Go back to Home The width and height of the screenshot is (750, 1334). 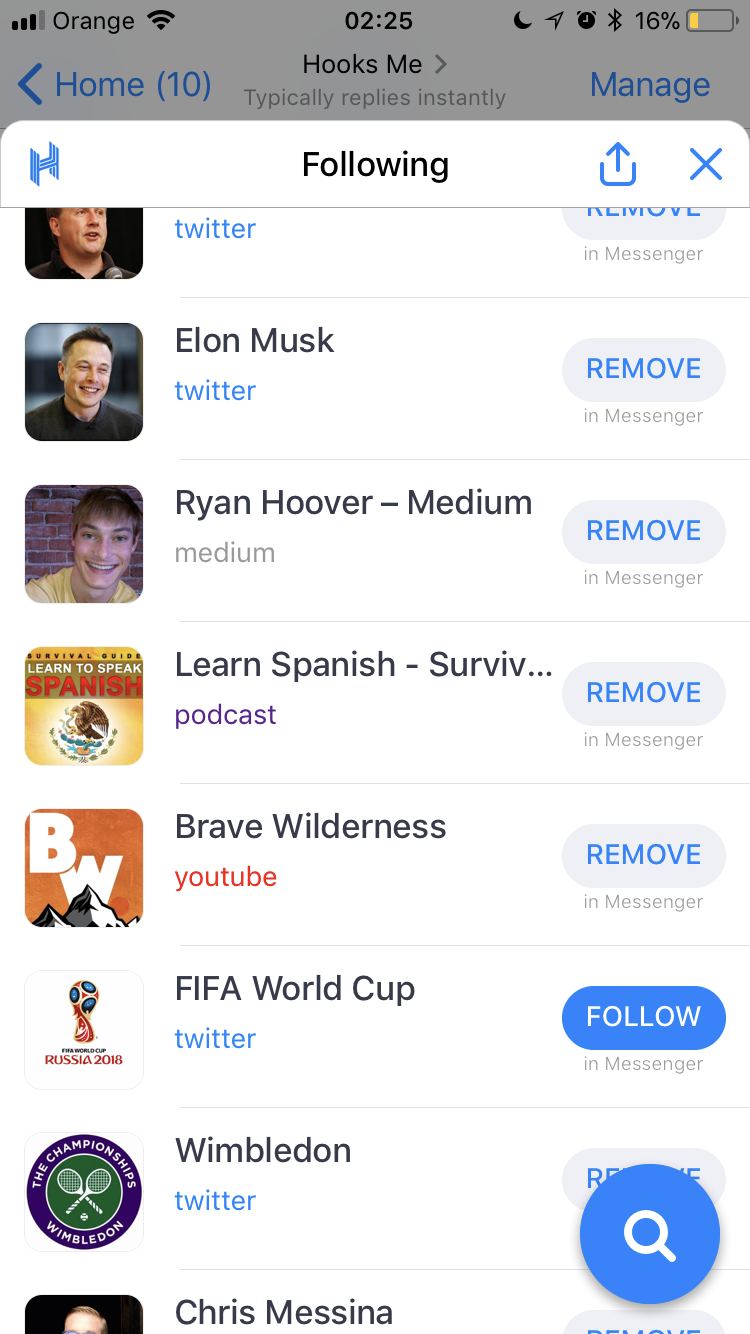[114, 85]
